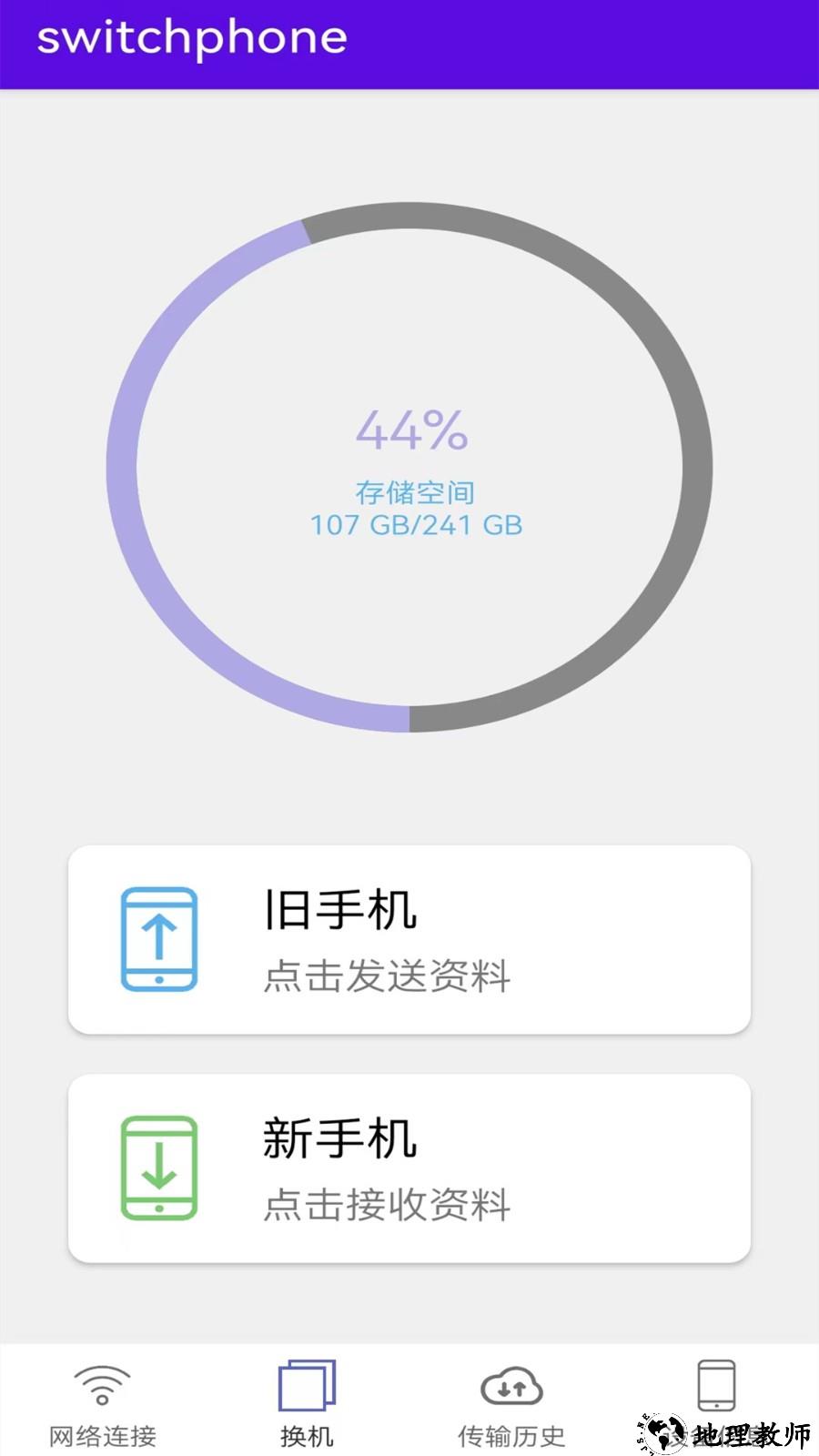Tap the cloud transfer history icon
Image resolution: width=819 pixels, height=1456 pixels.
[511, 1385]
